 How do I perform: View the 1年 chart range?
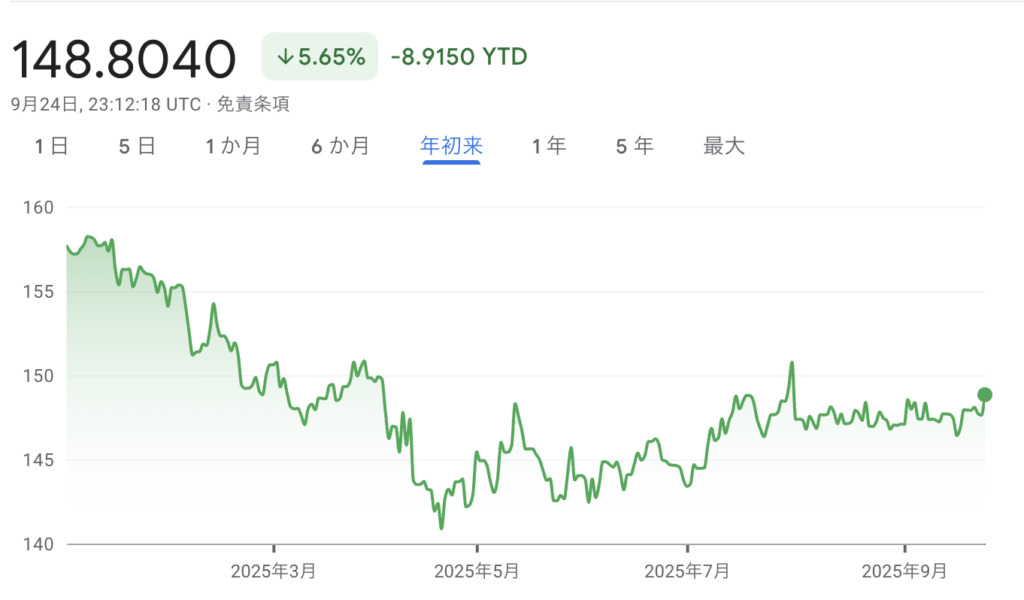[549, 146]
